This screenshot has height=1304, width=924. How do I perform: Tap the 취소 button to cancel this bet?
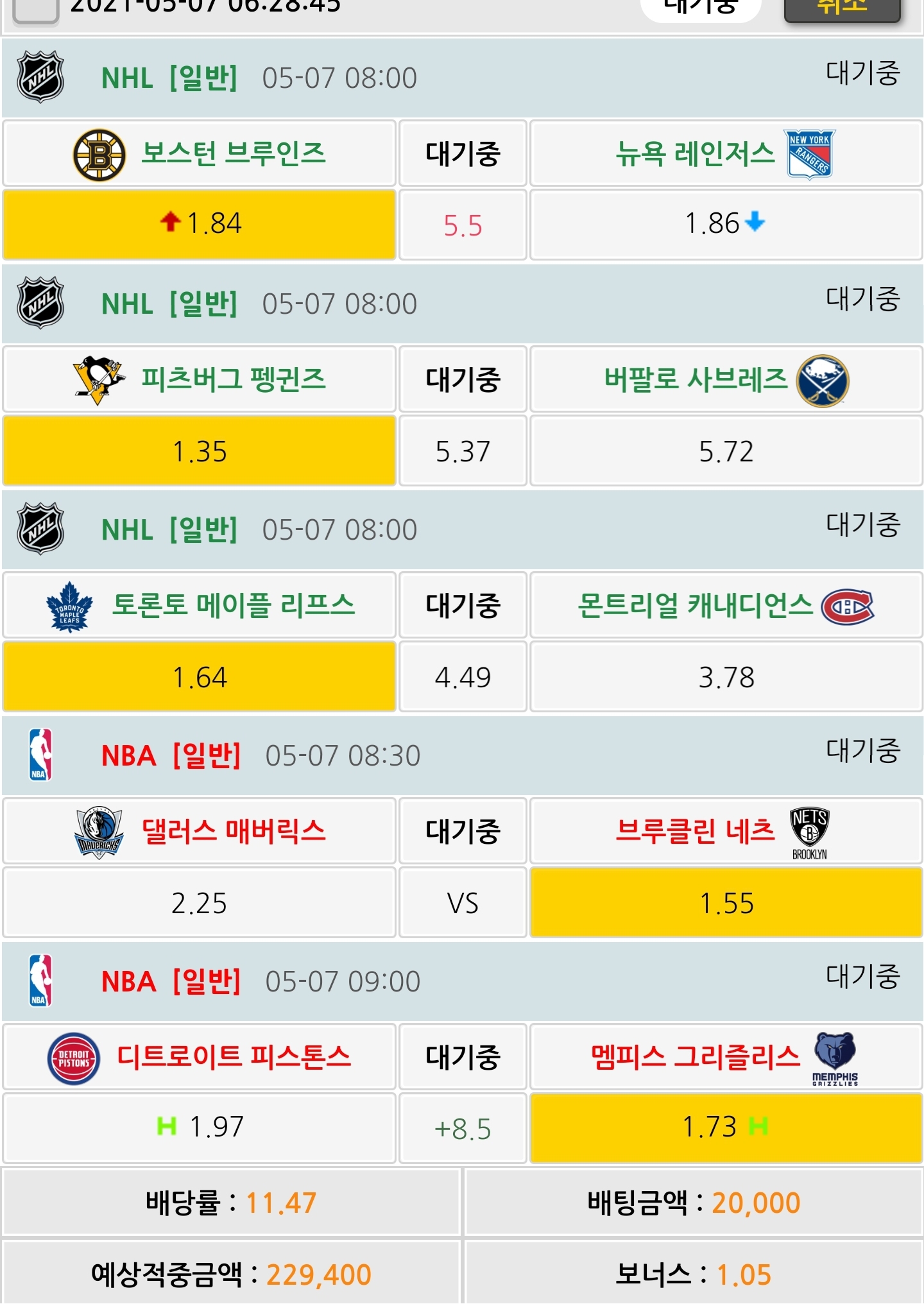click(x=842, y=9)
